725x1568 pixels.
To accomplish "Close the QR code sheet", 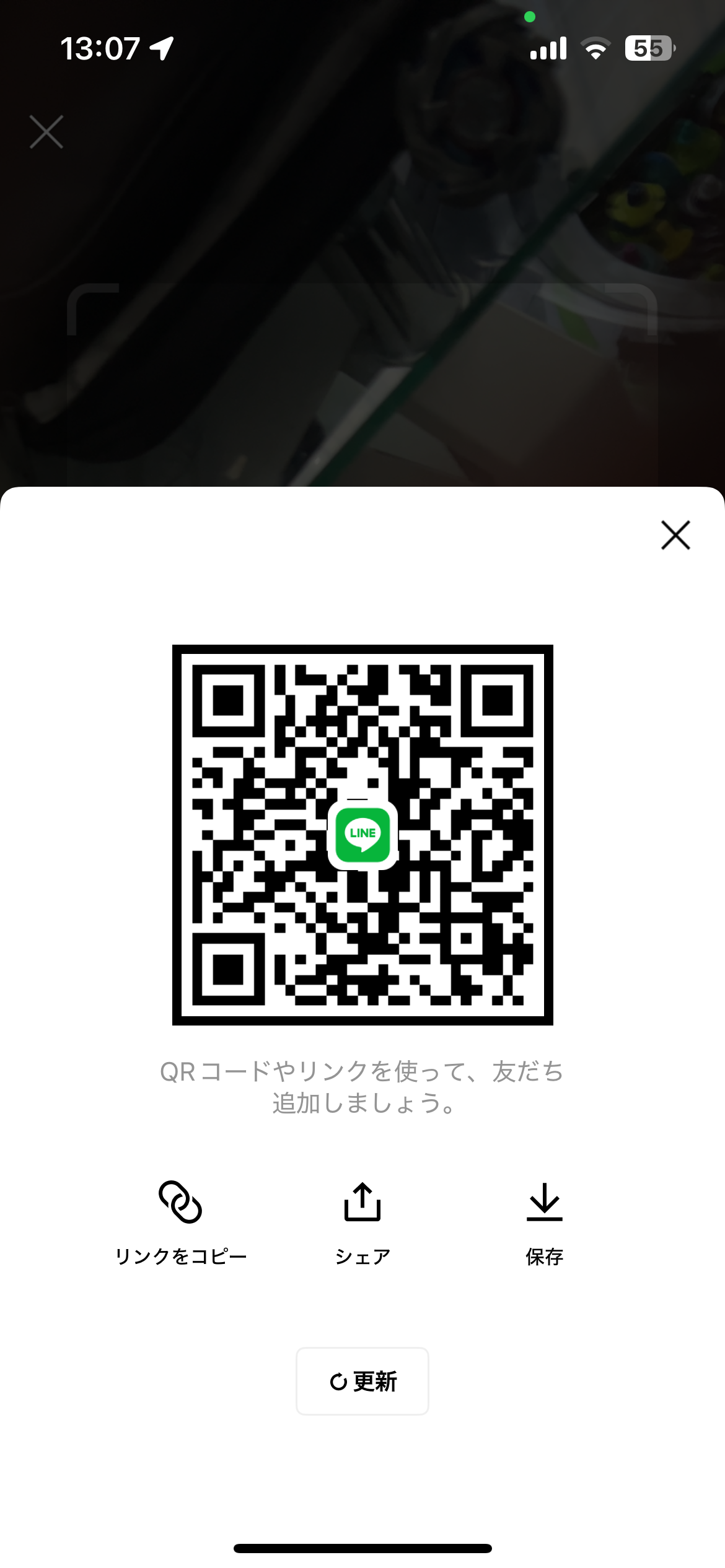I will tap(675, 535).
